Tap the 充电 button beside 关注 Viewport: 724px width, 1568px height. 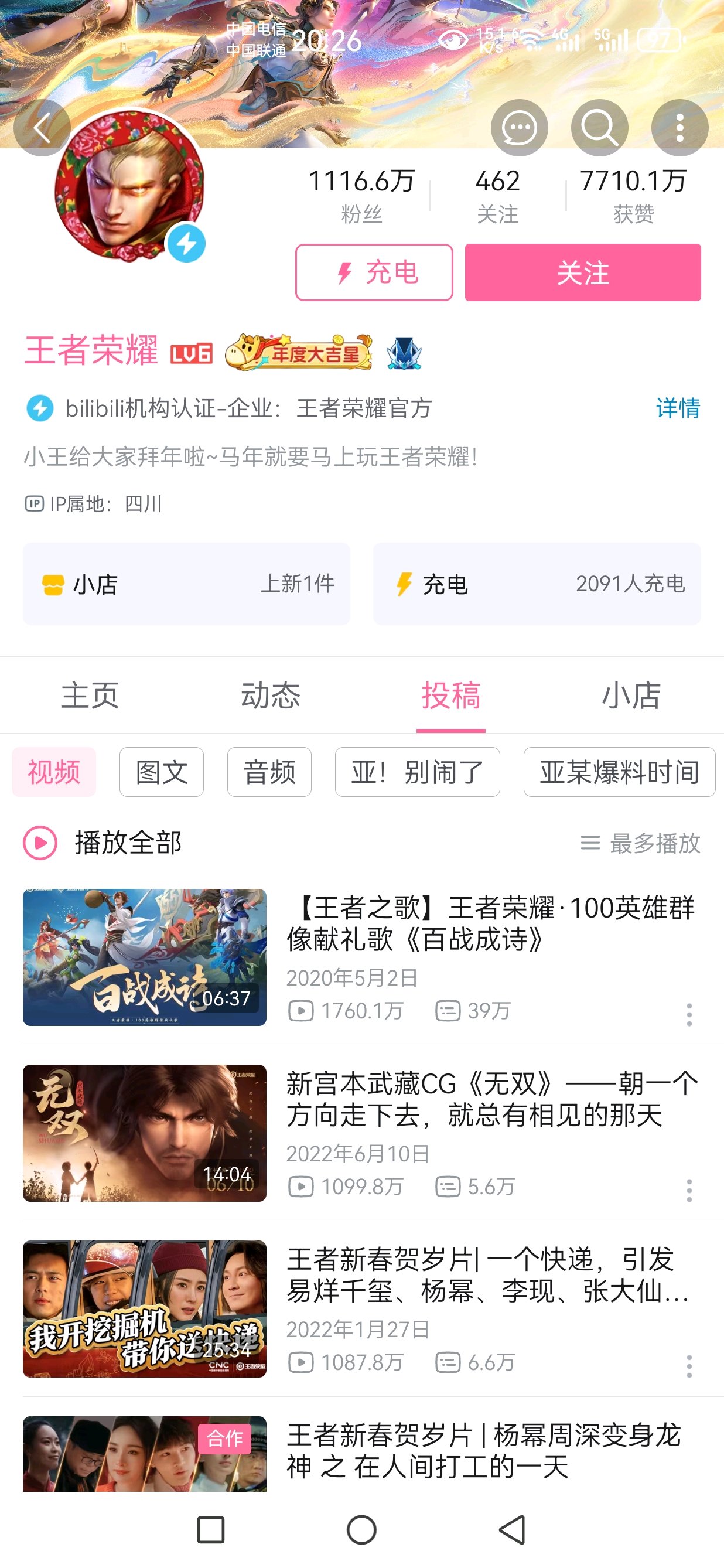374,272
